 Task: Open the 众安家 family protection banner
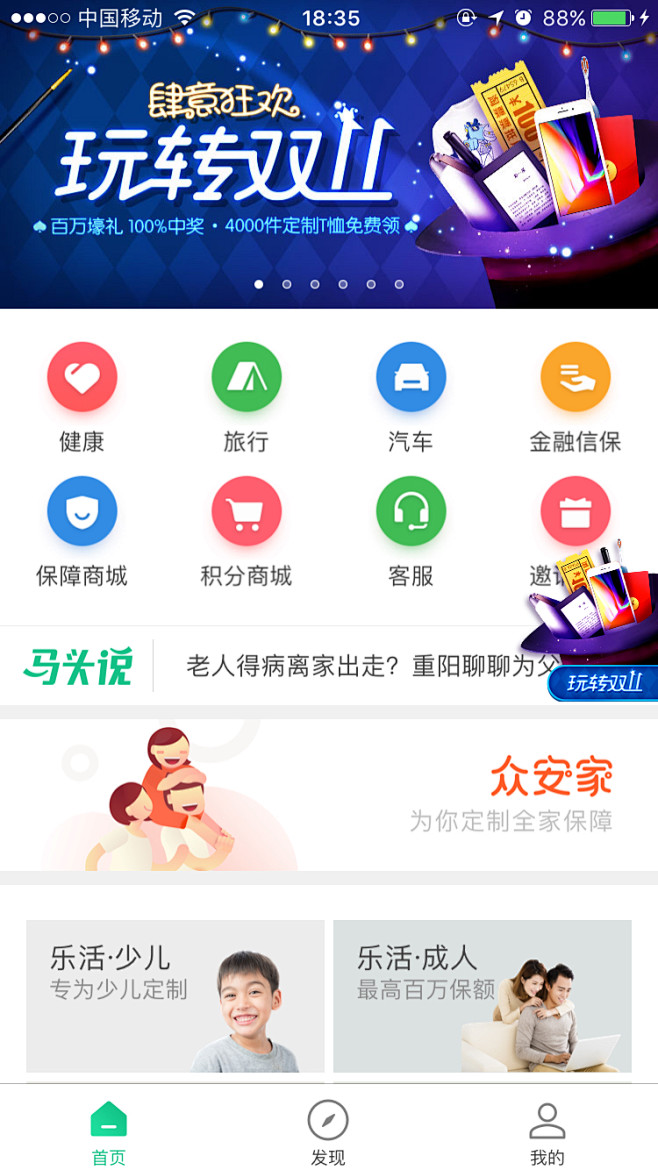tap(329, 795)
